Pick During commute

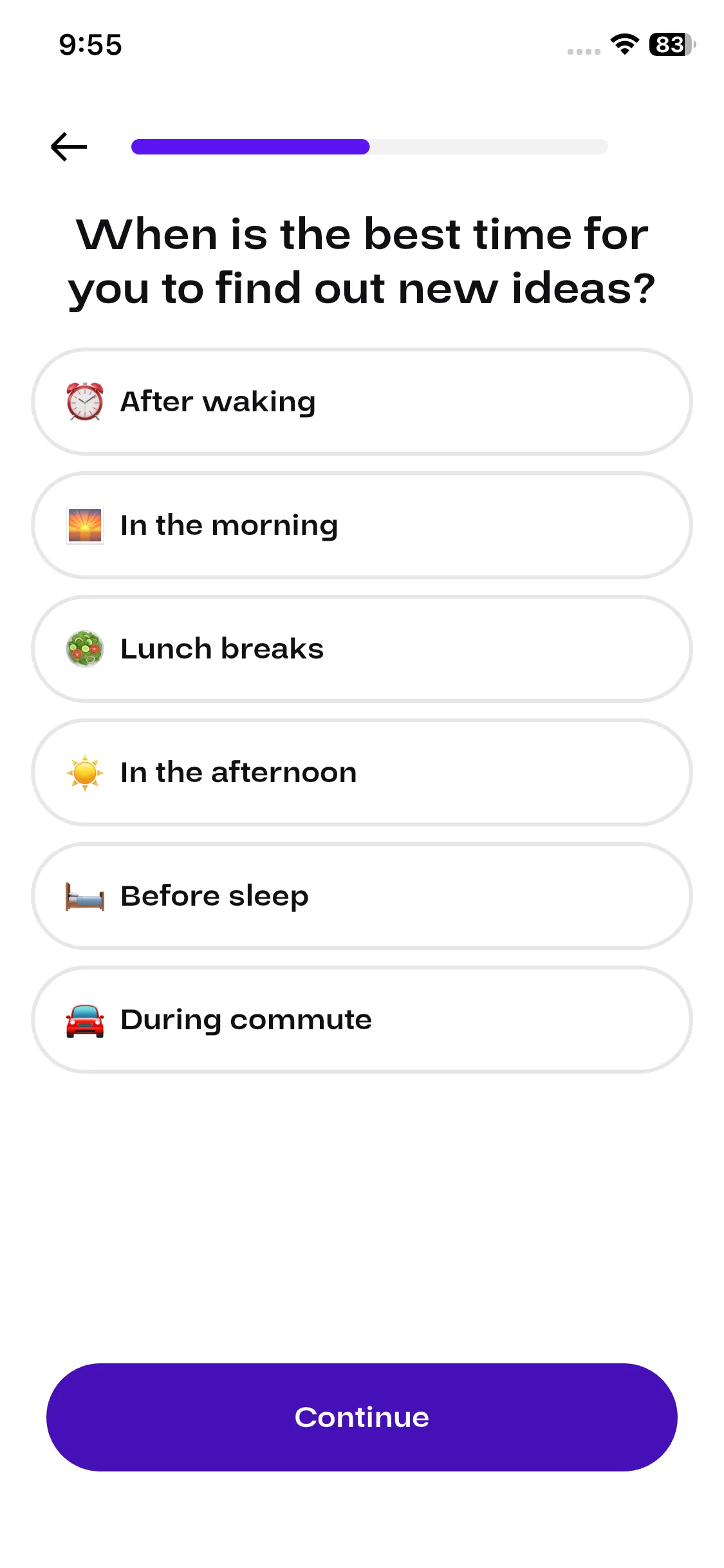pos(362,1020)
